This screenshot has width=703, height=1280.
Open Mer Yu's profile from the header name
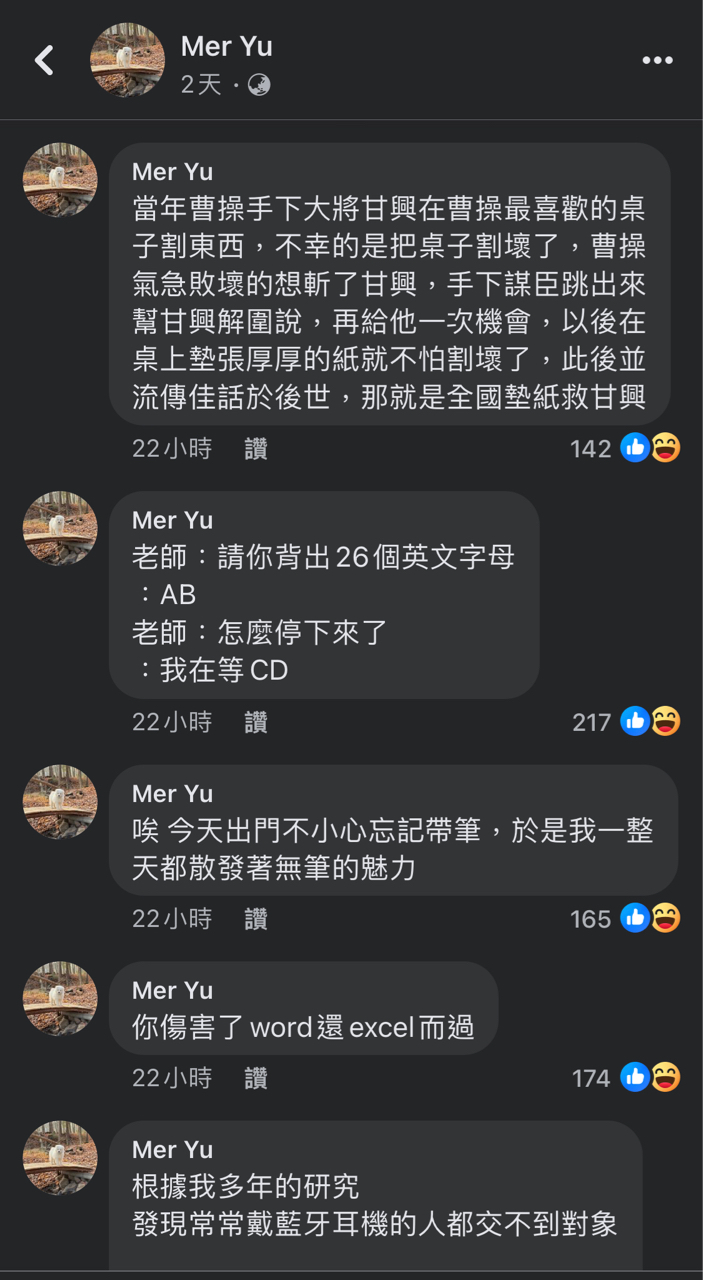coord(226,46)
